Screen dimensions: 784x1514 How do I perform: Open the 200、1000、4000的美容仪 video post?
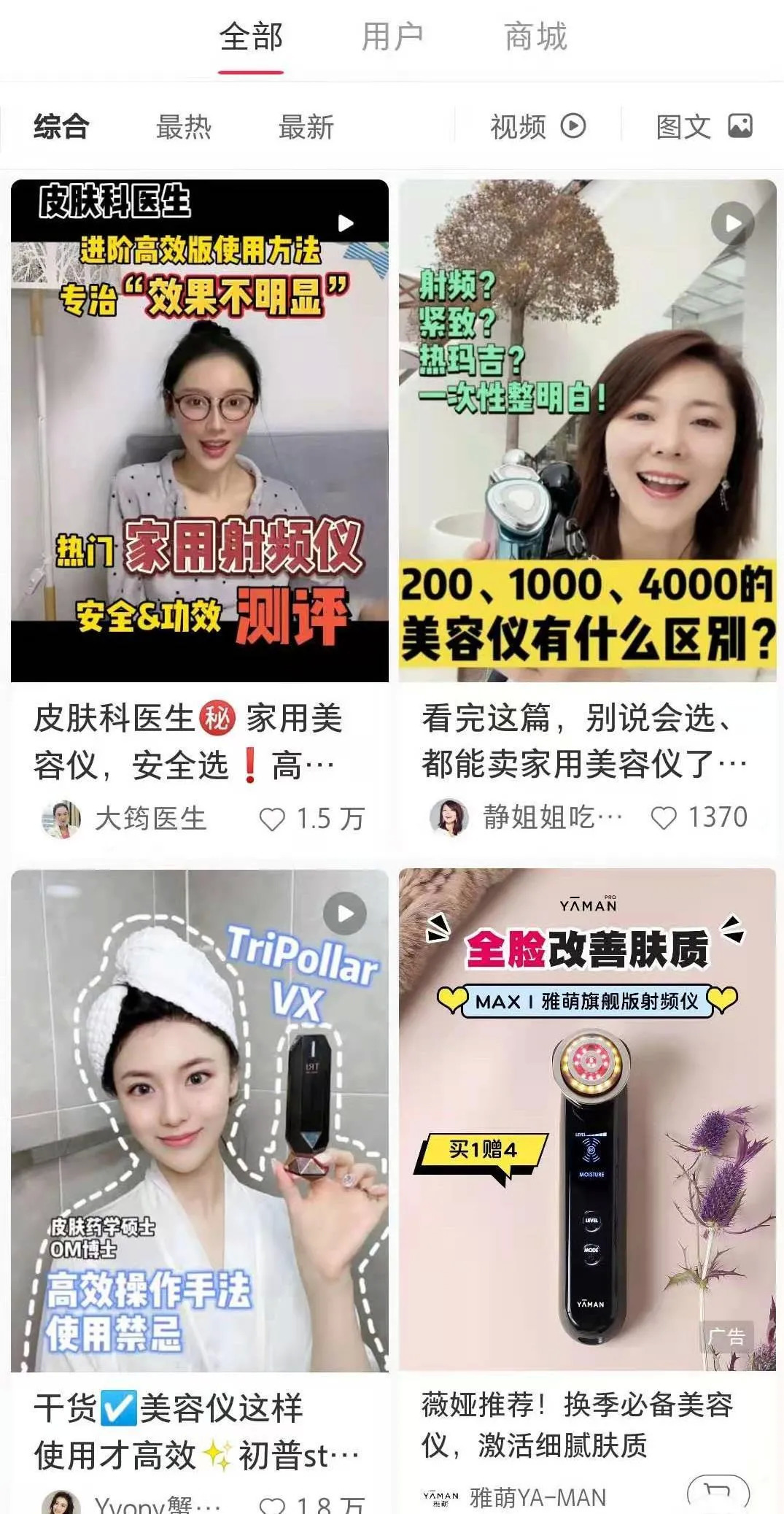587,430
